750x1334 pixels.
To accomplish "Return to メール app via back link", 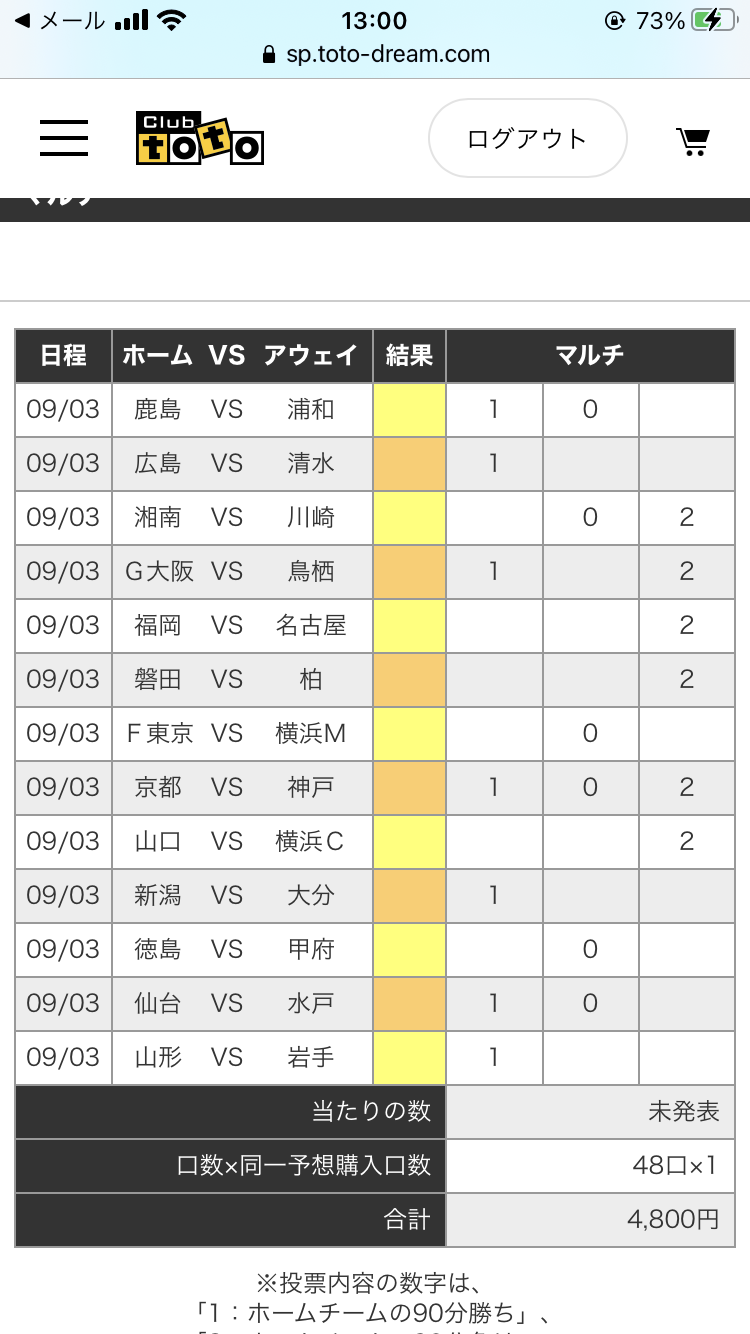I will 60,20.
